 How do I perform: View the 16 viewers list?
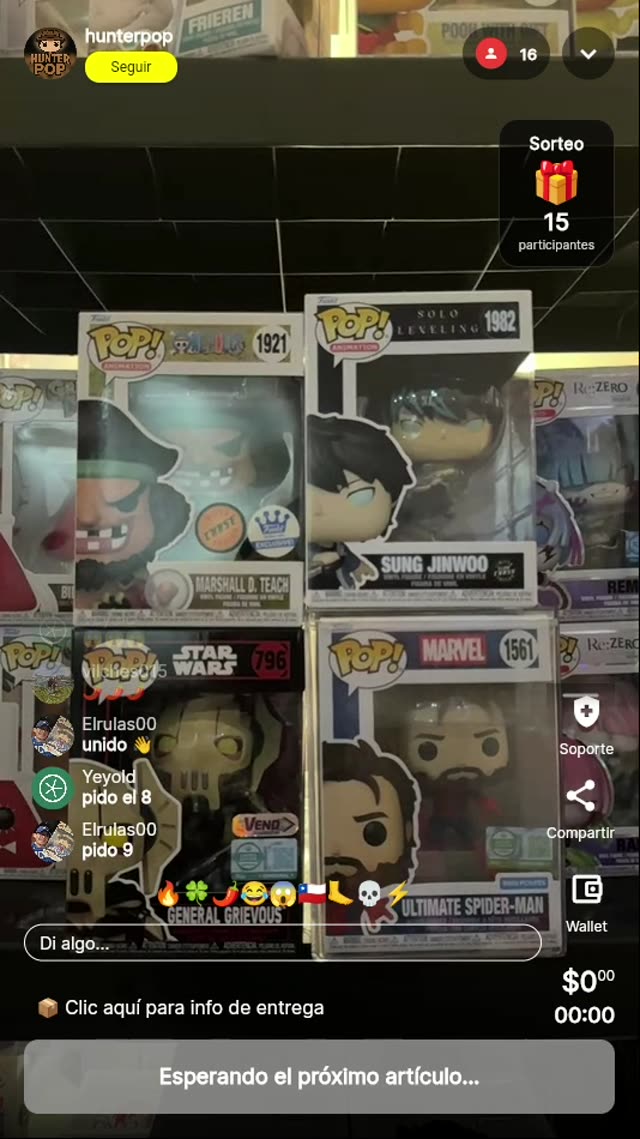pos(507,54)
